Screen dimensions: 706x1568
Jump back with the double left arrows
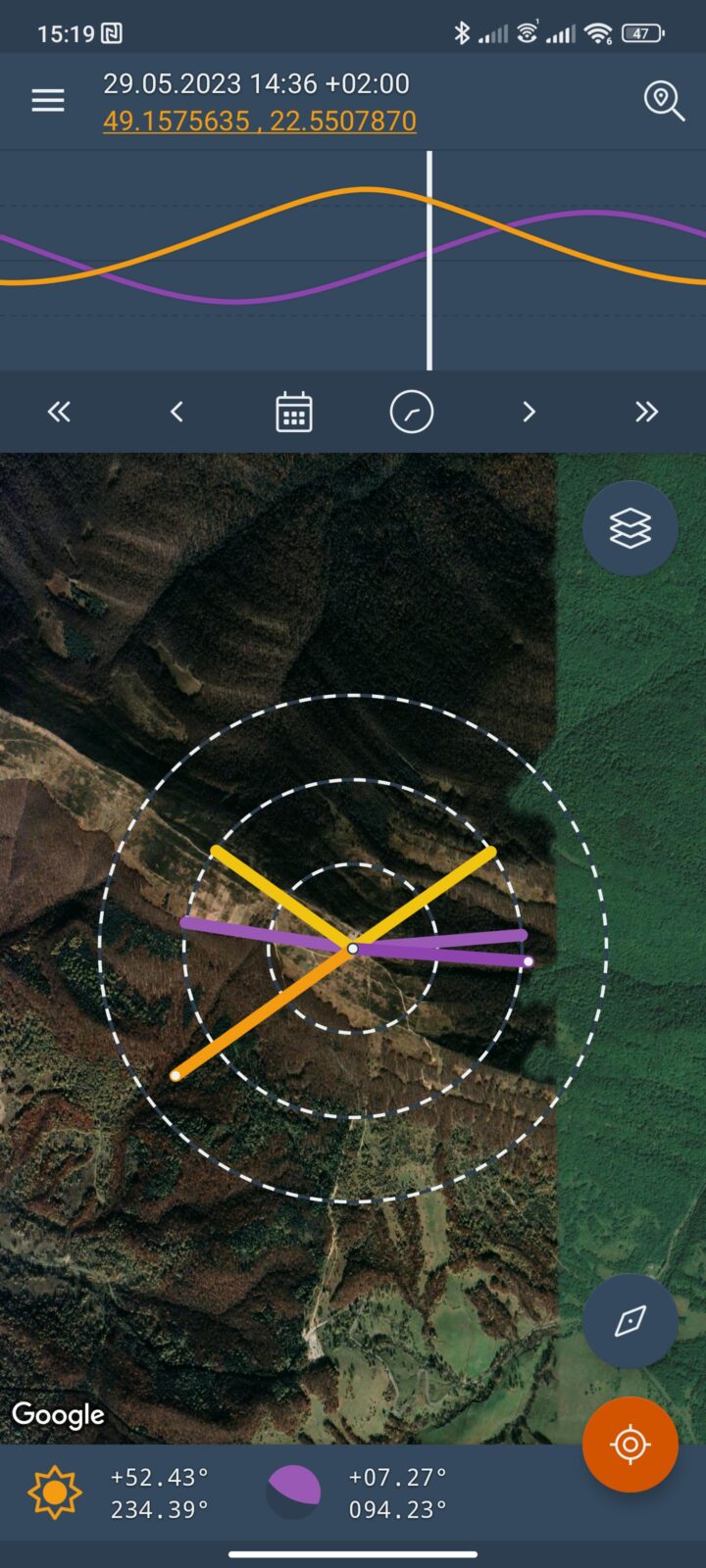coord(59,412)
